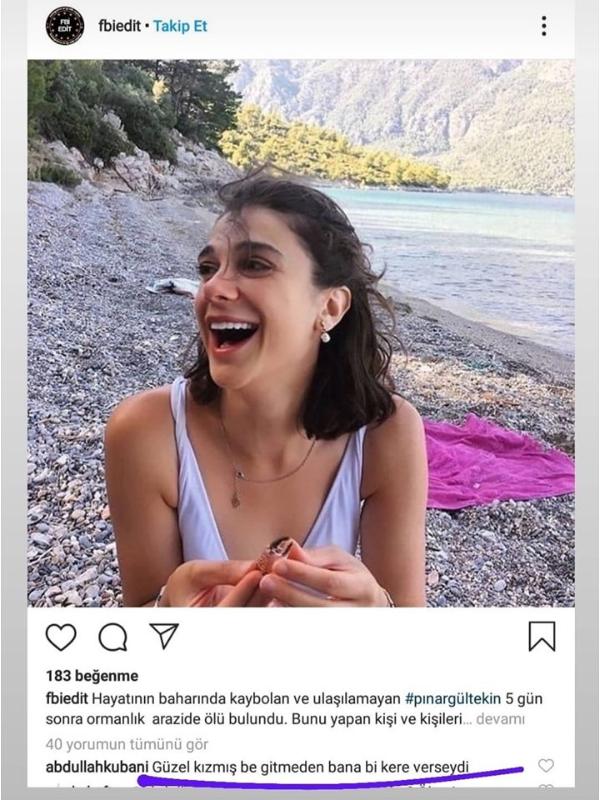Open fbiedit's profile picture

pos(65,26)
